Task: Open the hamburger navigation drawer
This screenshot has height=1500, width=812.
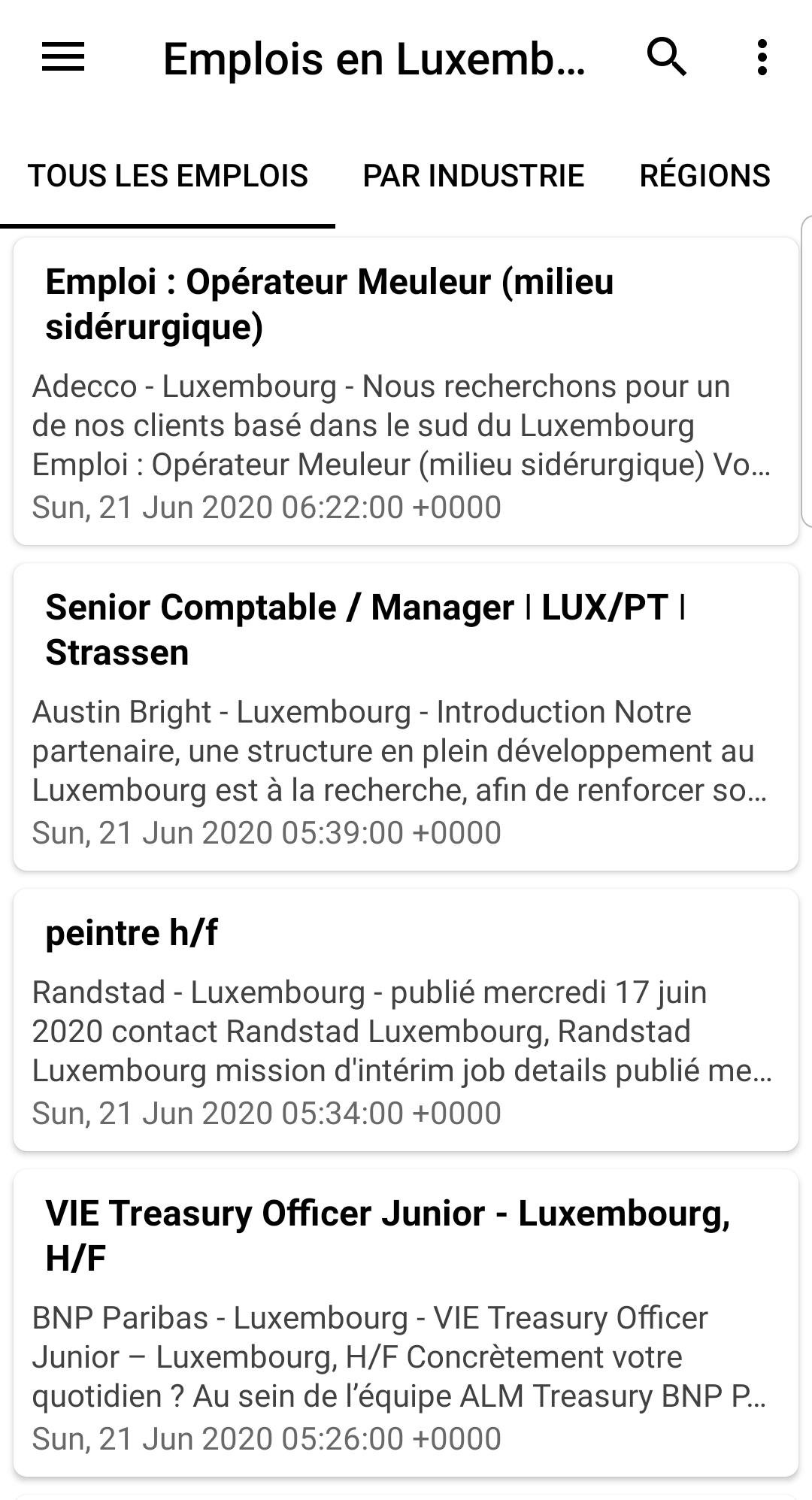Action: 63,58
